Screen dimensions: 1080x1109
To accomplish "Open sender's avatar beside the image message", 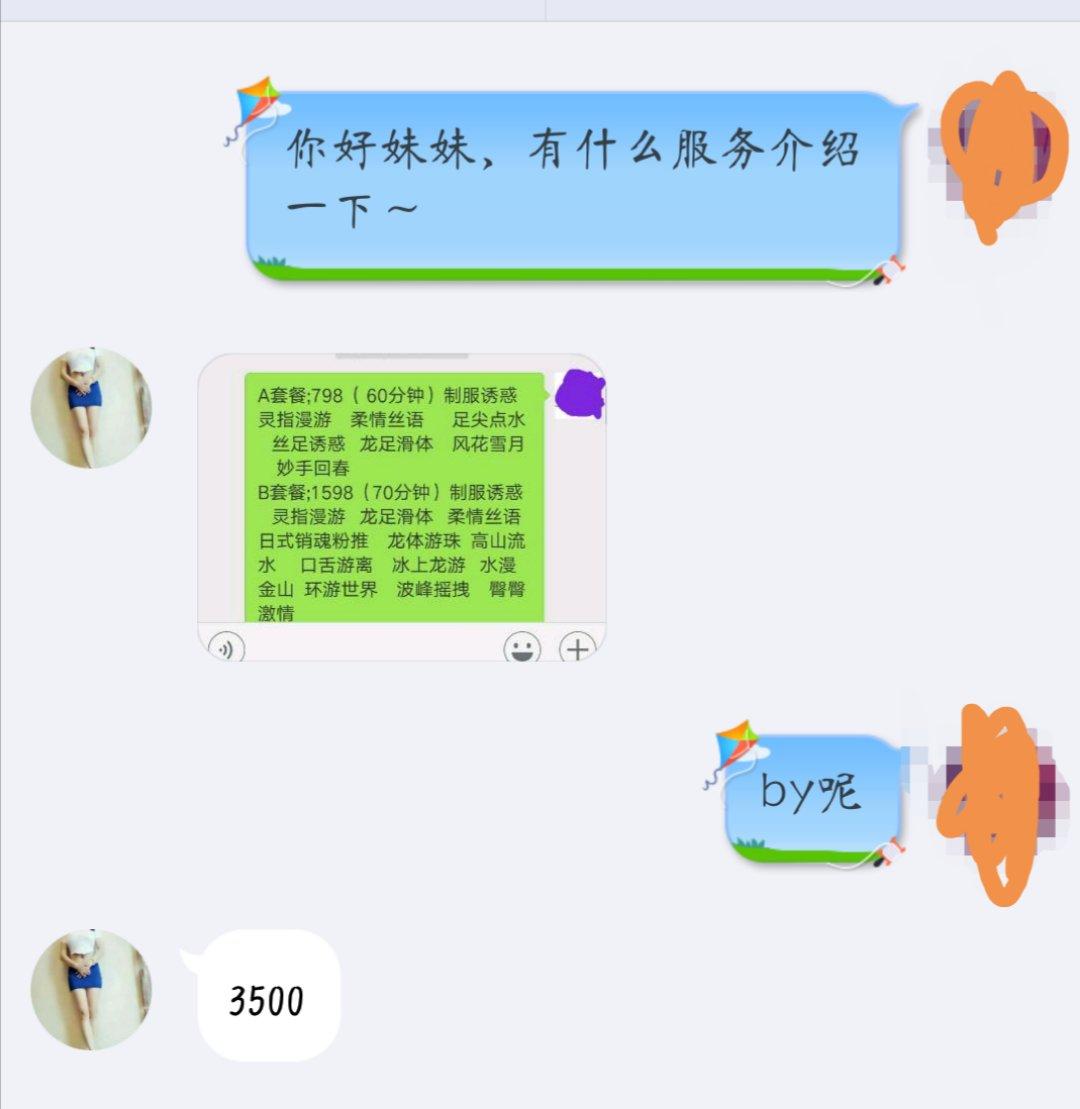I will coord(91,408).
